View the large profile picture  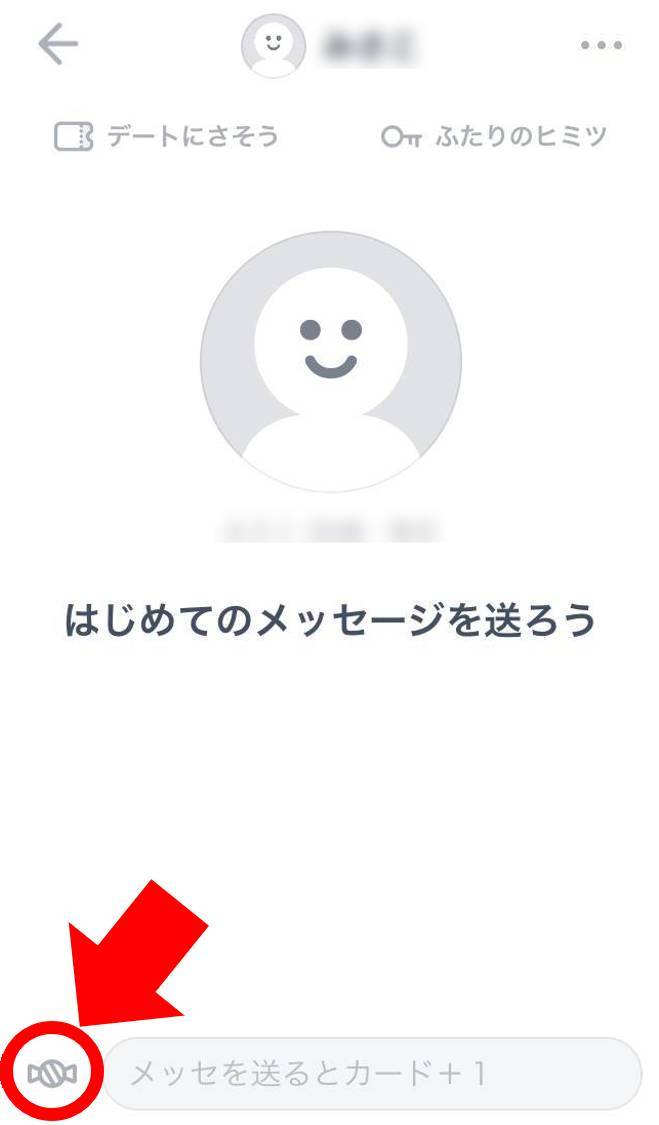click(330, 362)
